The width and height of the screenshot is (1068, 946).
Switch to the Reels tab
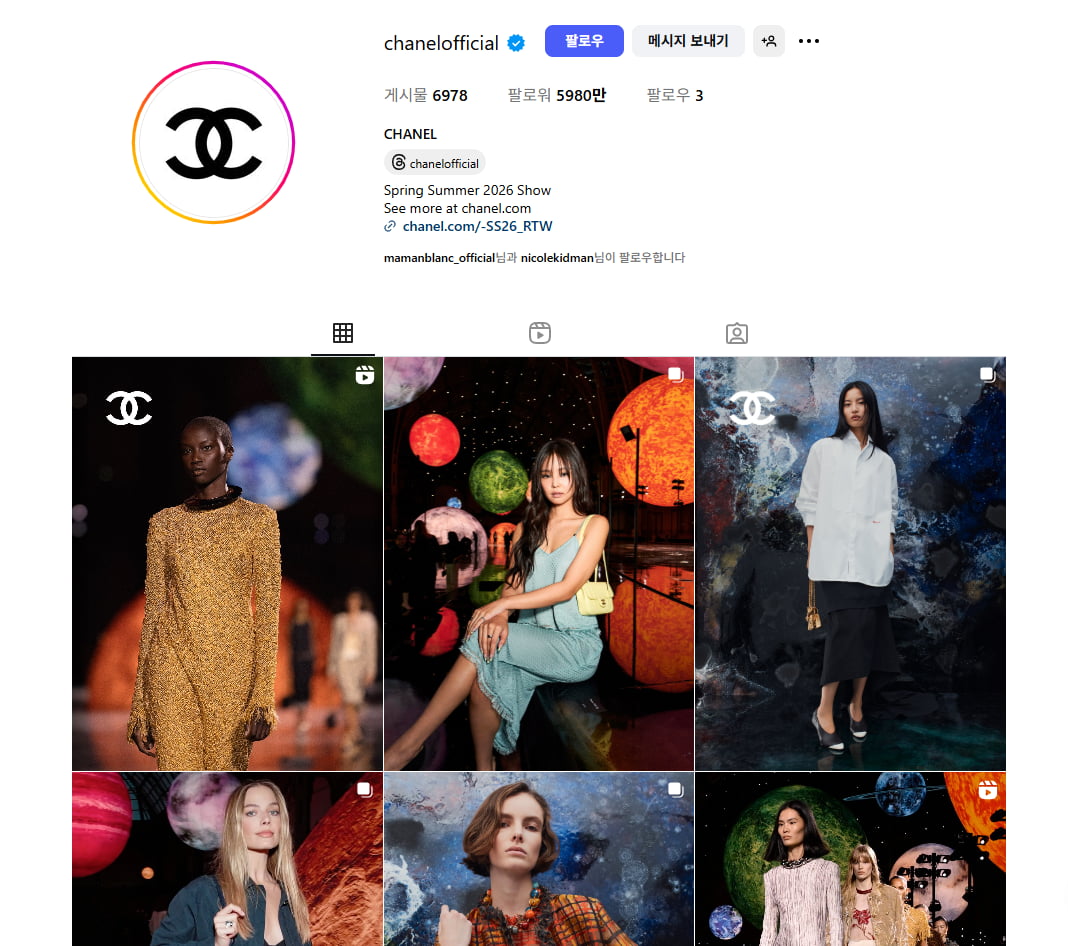pos(540,333)
